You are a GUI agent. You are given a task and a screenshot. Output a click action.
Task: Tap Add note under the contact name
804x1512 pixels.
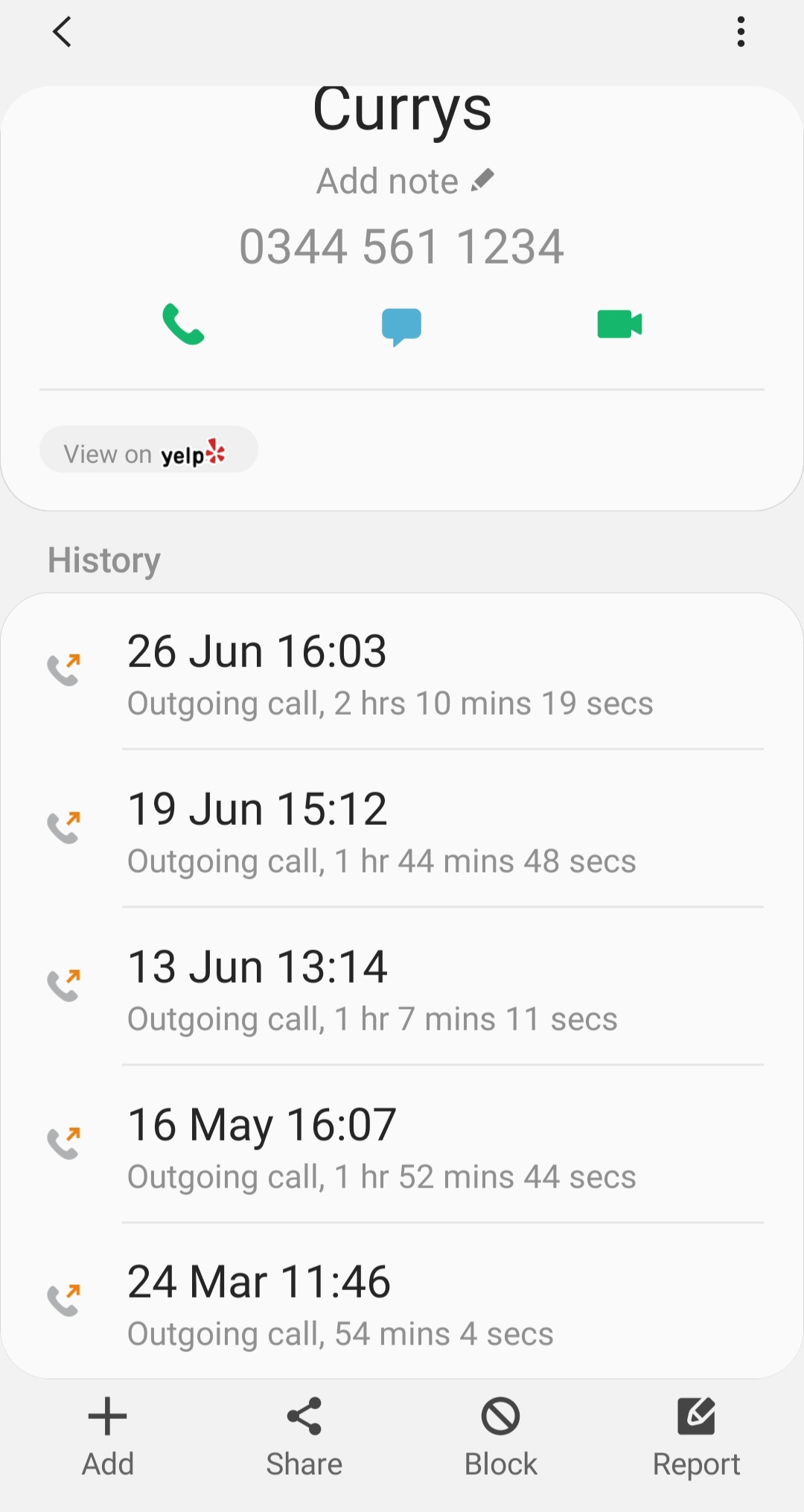click(387, 179)
